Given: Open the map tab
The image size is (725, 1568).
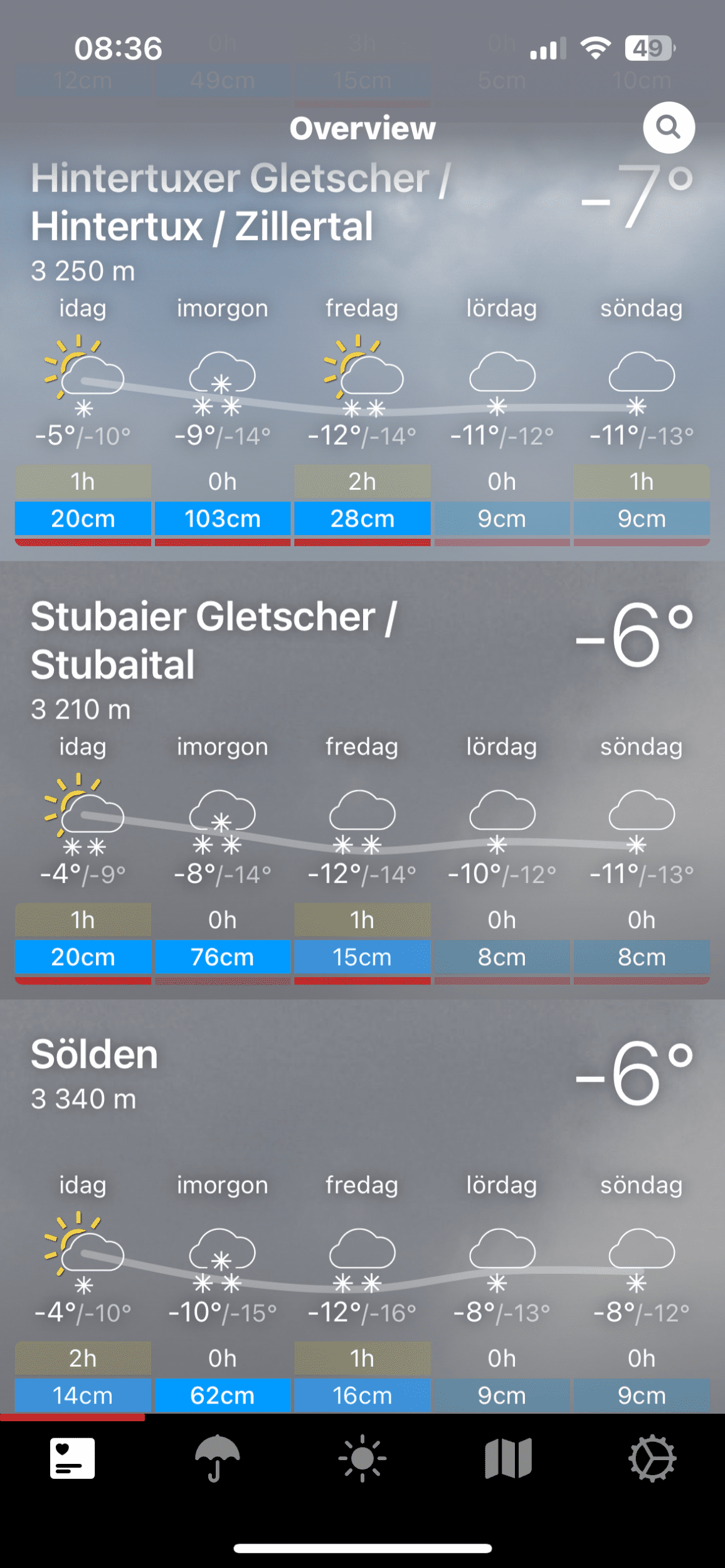Looking at the screenshot, I should coord(508,1459).
